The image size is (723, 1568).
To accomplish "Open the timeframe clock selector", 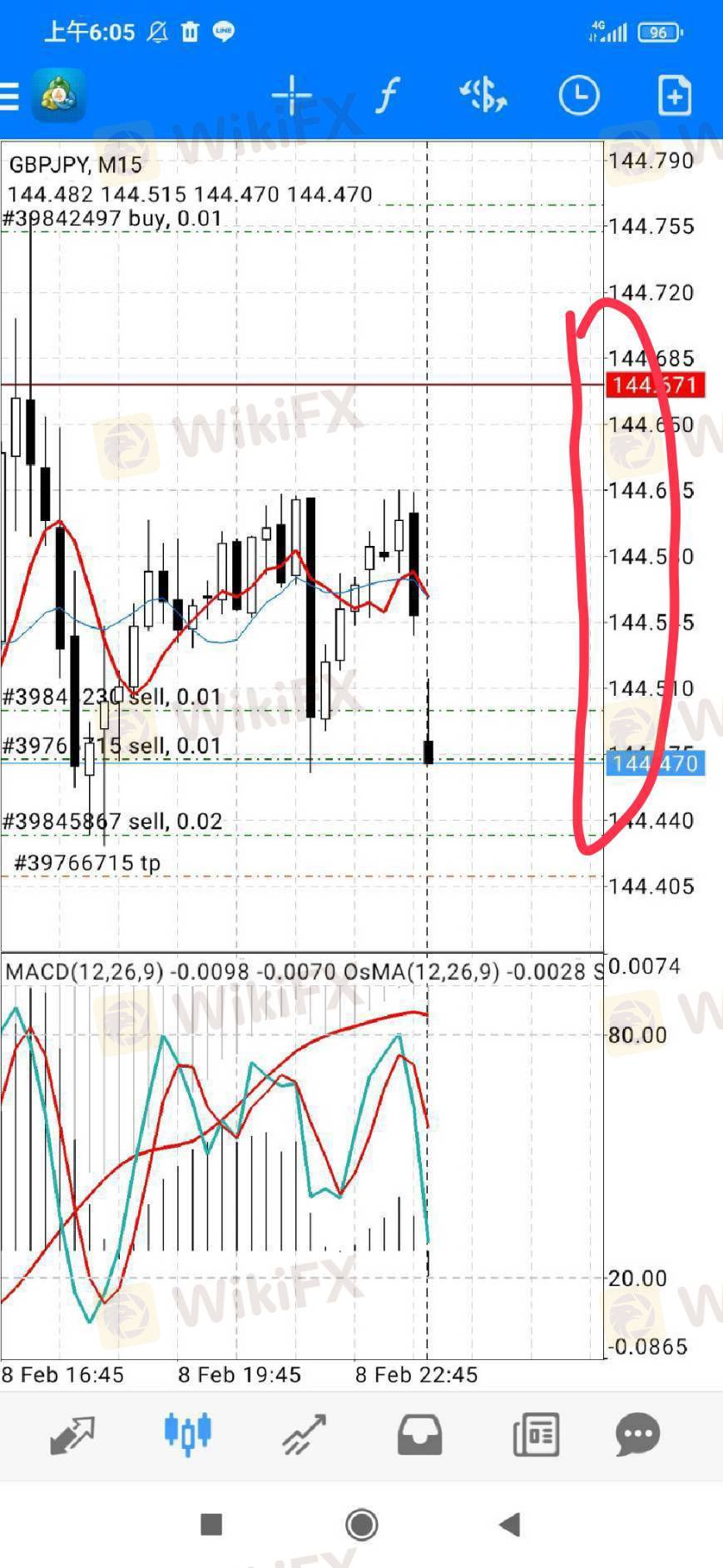I will click(579, 95).
